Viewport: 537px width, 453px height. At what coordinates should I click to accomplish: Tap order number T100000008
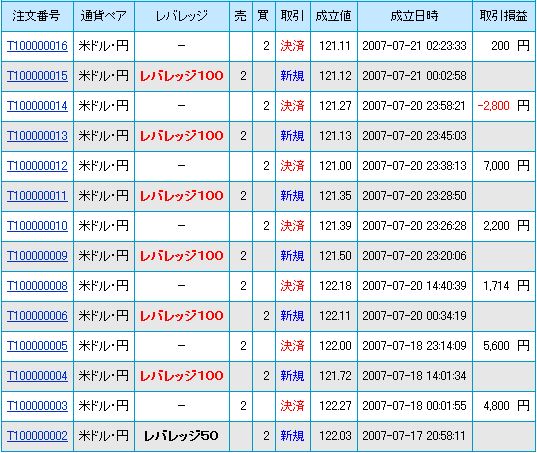(x=37, y=286)
